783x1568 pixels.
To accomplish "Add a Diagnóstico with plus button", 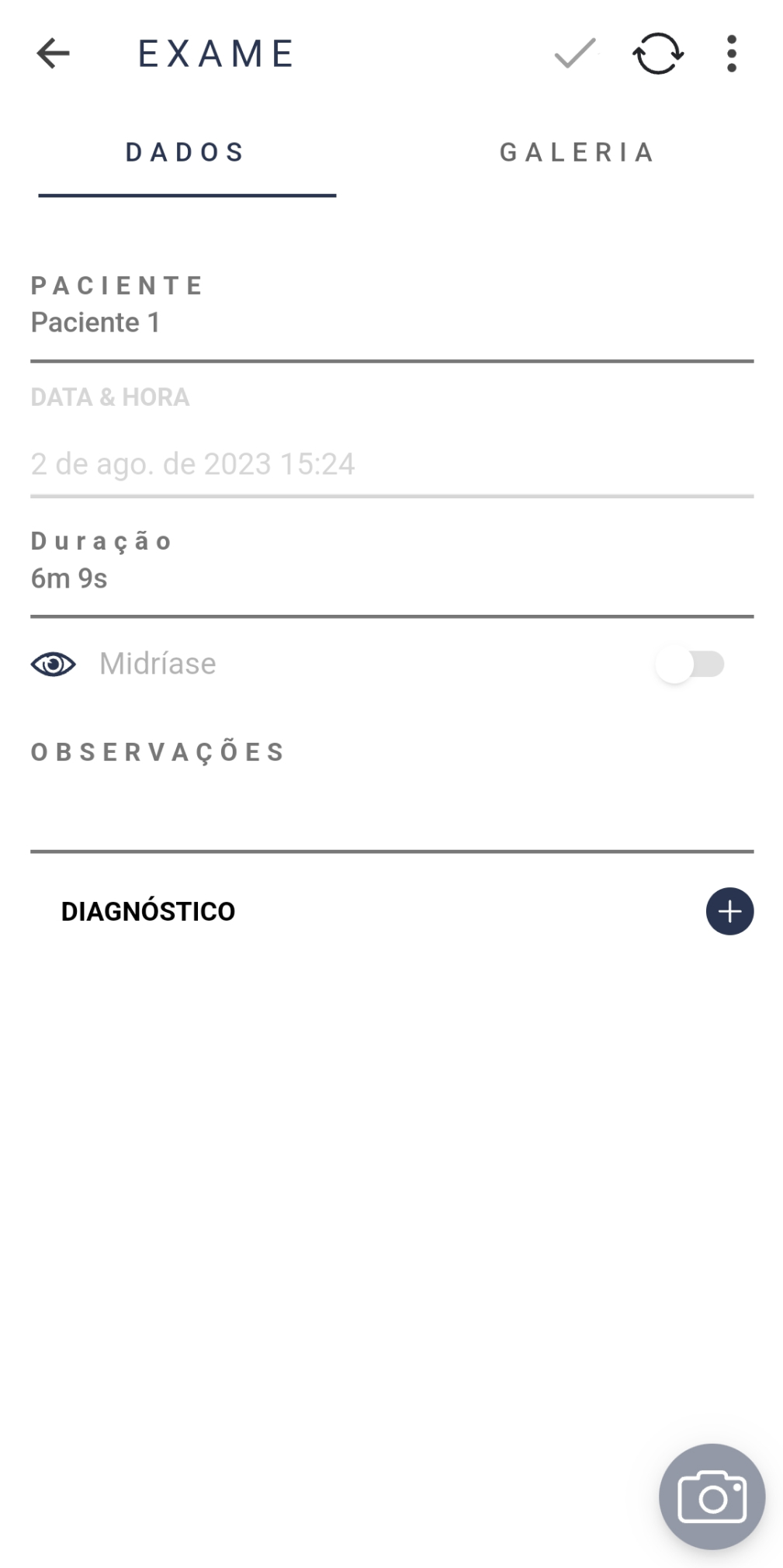I will click(x=729, y=911).
